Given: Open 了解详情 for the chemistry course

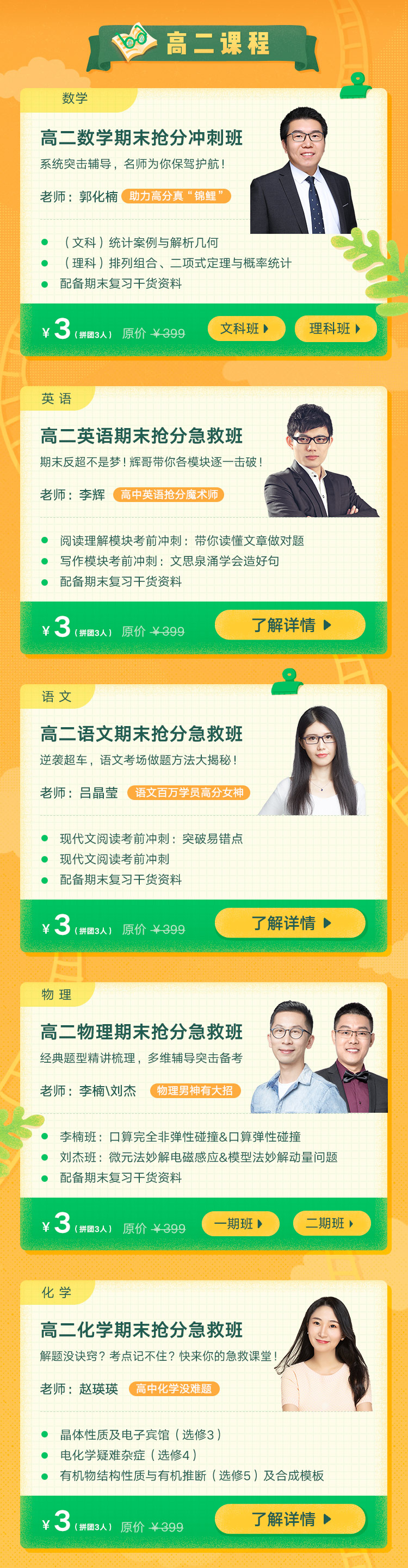Looking at the screenshot, I should click(x=290, y=1519).
